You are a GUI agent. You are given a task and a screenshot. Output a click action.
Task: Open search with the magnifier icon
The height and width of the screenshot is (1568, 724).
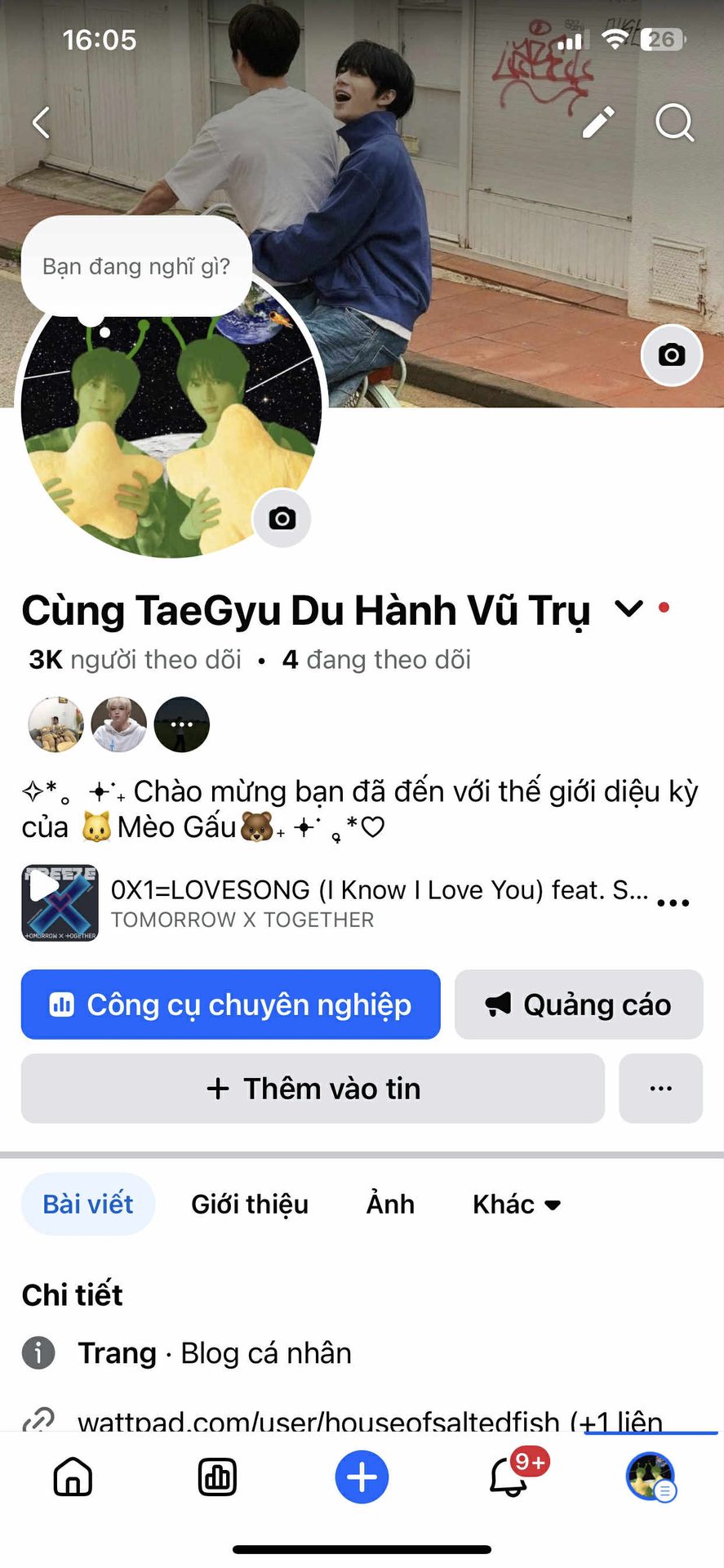pos(674,123)
